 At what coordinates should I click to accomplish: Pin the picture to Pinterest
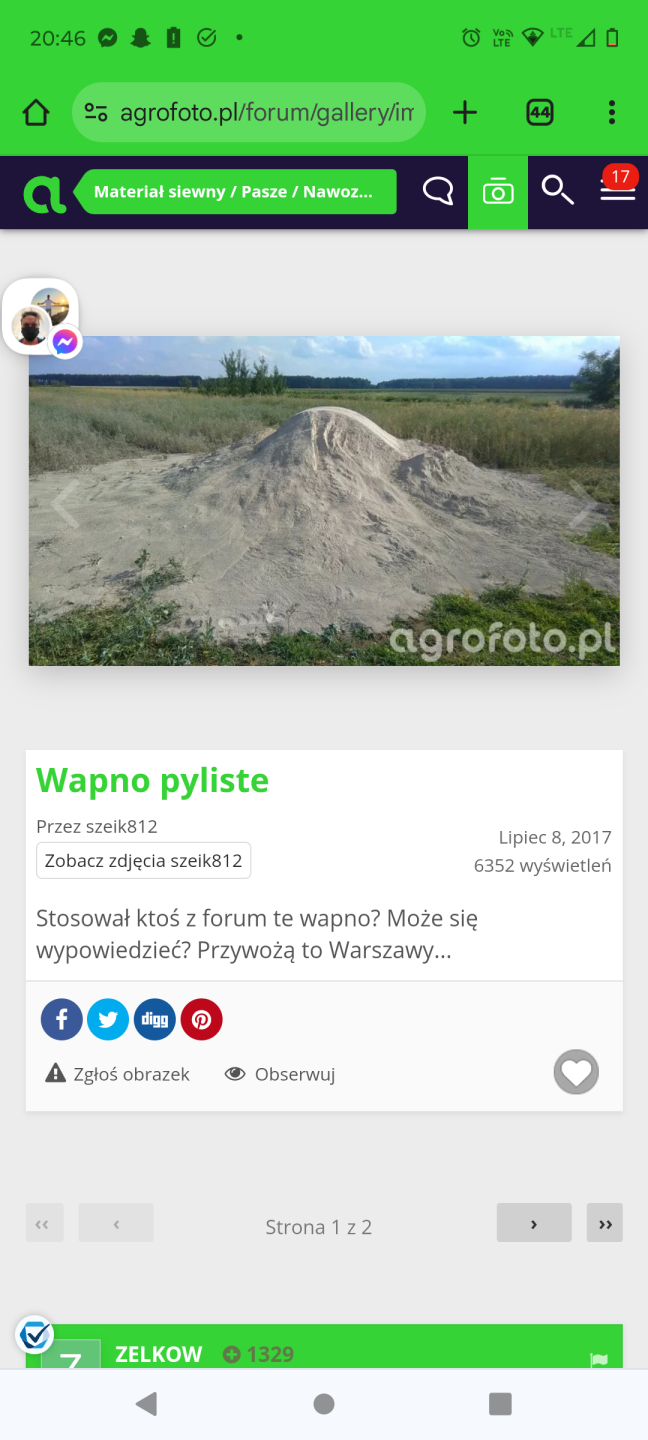(201, 1020)
